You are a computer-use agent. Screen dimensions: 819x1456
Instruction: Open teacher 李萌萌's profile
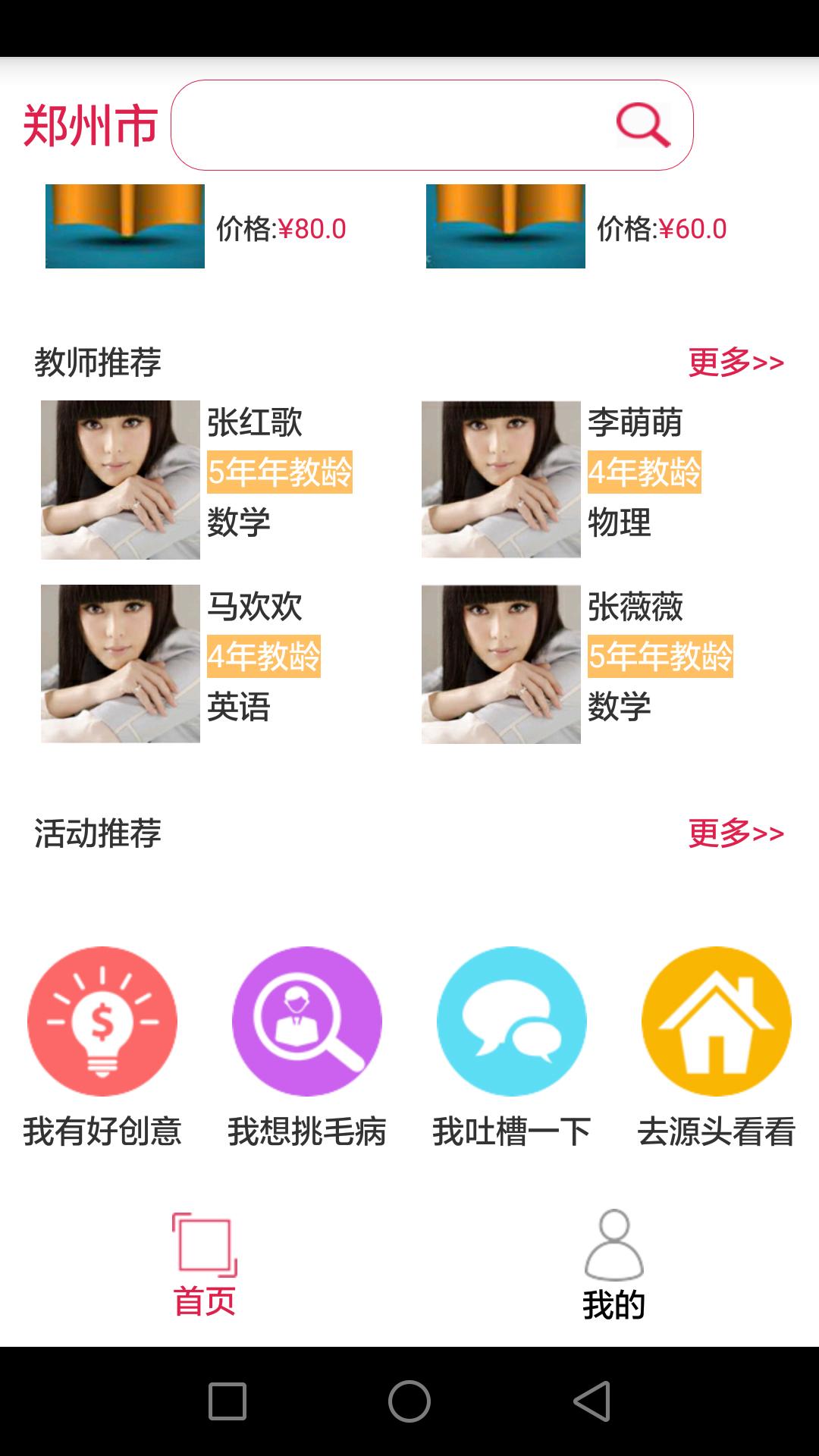pyautogui.click(x=501, y=480)
